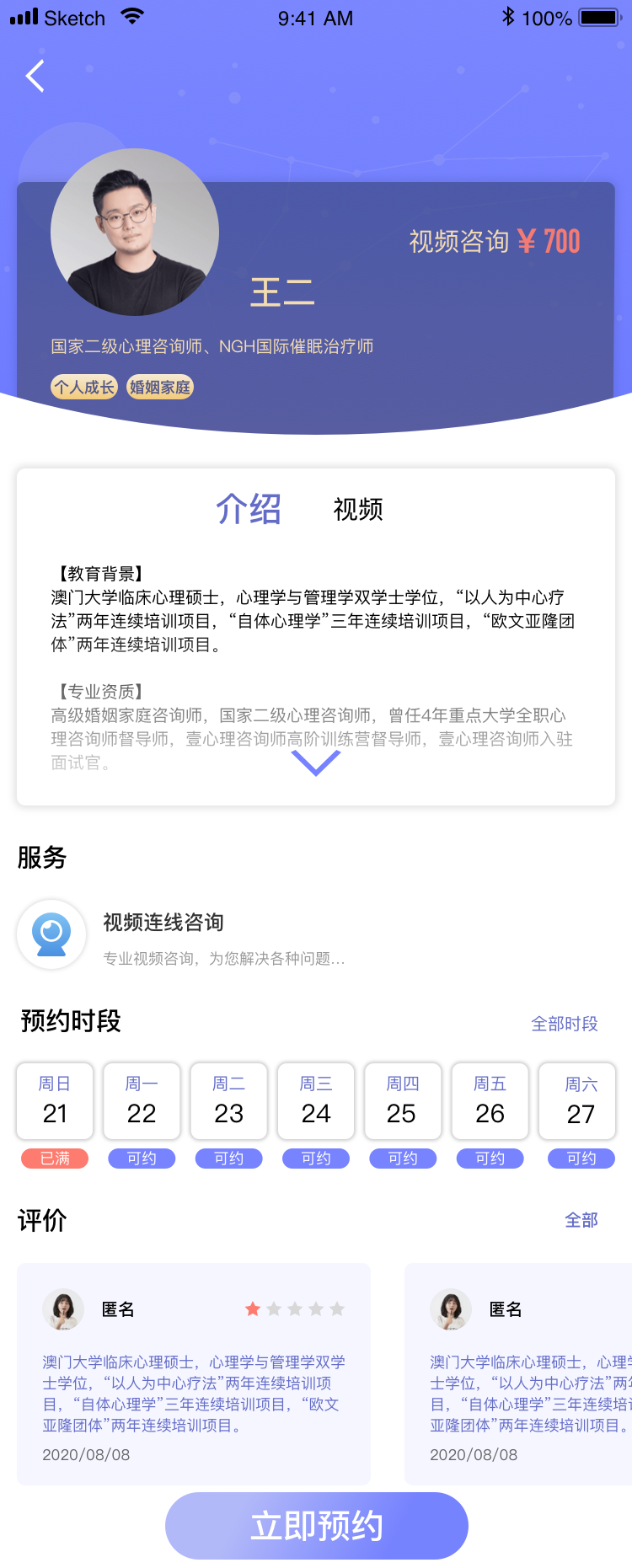Open the one-star 匿名 review card

tap(194, 1373)
